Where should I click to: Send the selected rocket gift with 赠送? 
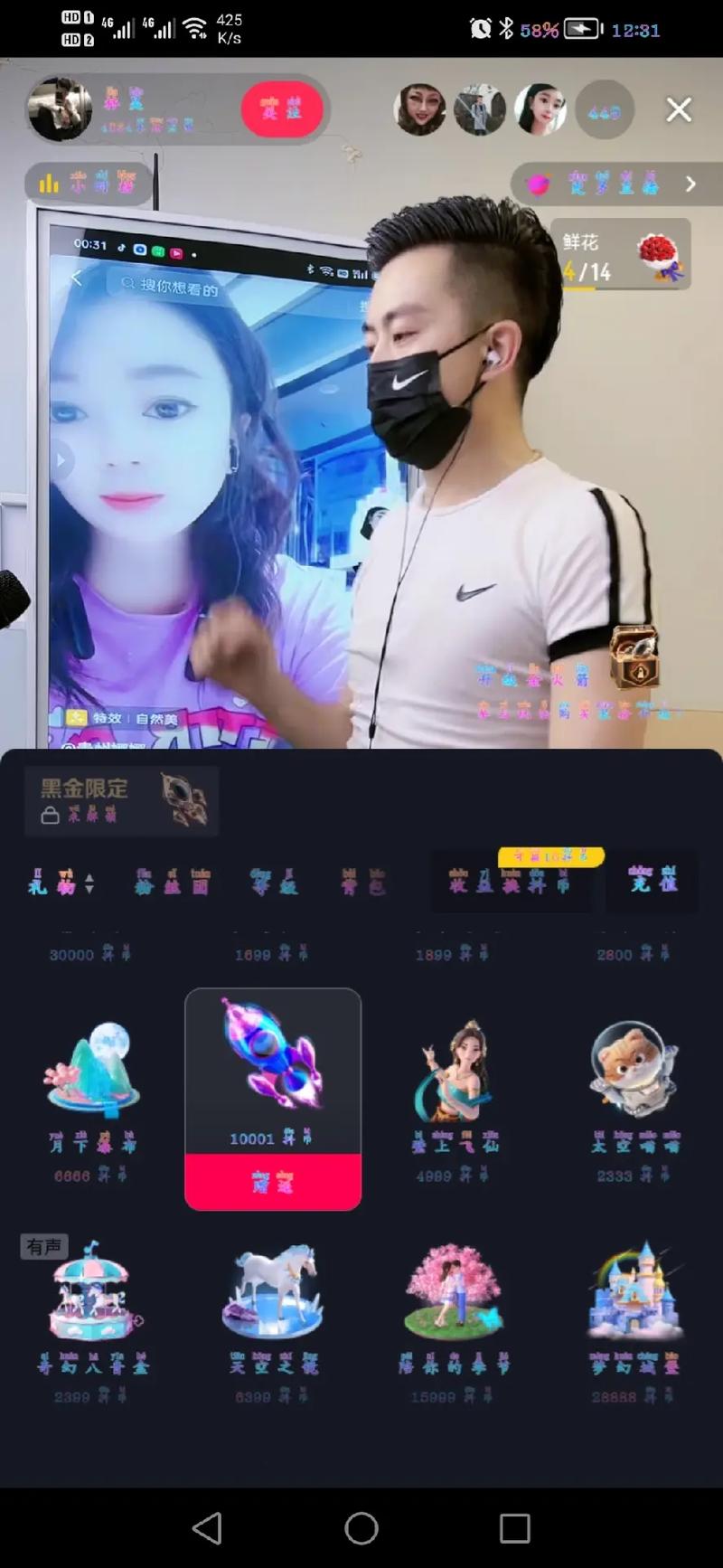[273, 1182]
